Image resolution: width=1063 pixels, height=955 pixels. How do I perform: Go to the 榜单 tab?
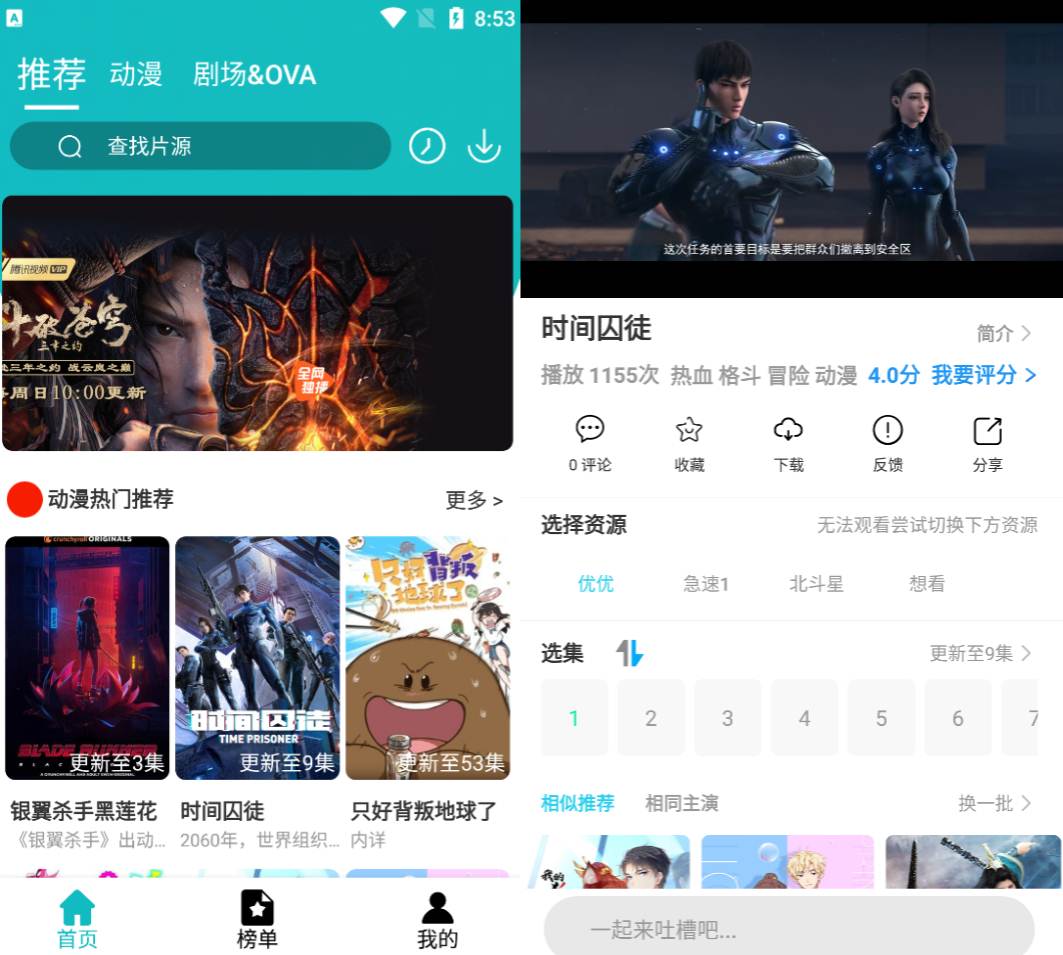tap(257, 919)
